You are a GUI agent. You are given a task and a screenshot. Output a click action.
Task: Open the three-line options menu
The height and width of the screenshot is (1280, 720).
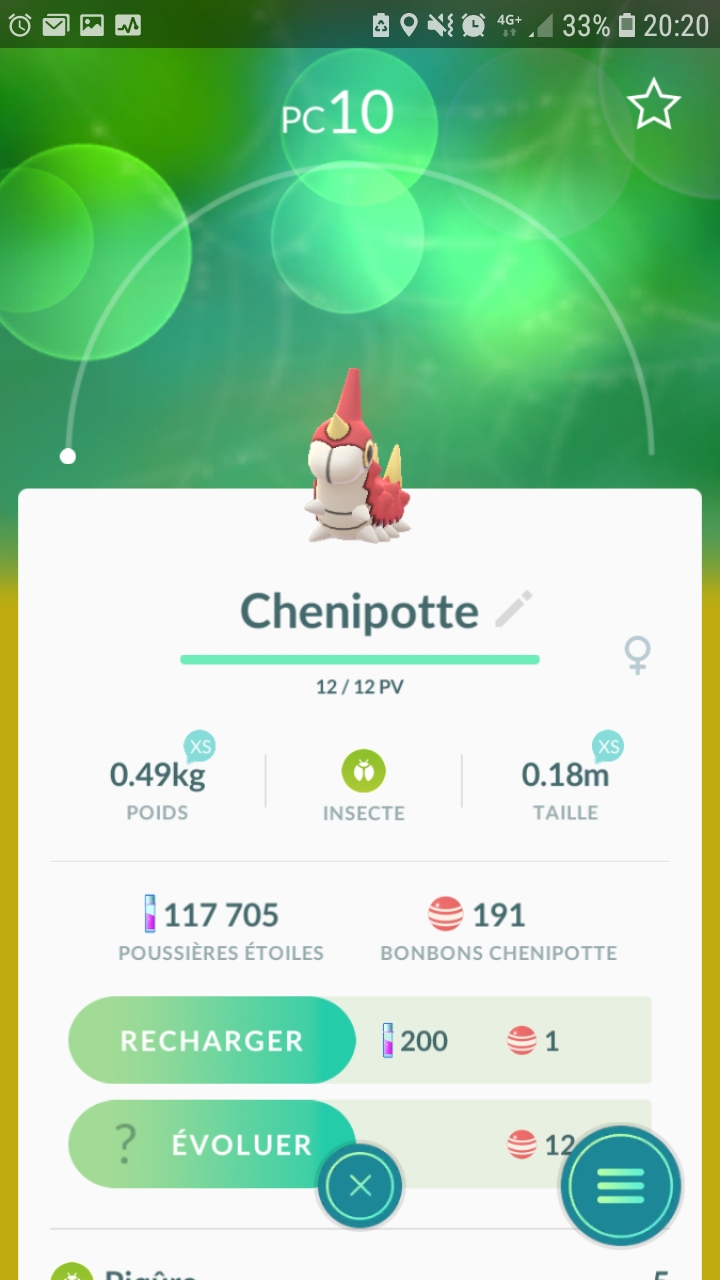[620, 1186]
